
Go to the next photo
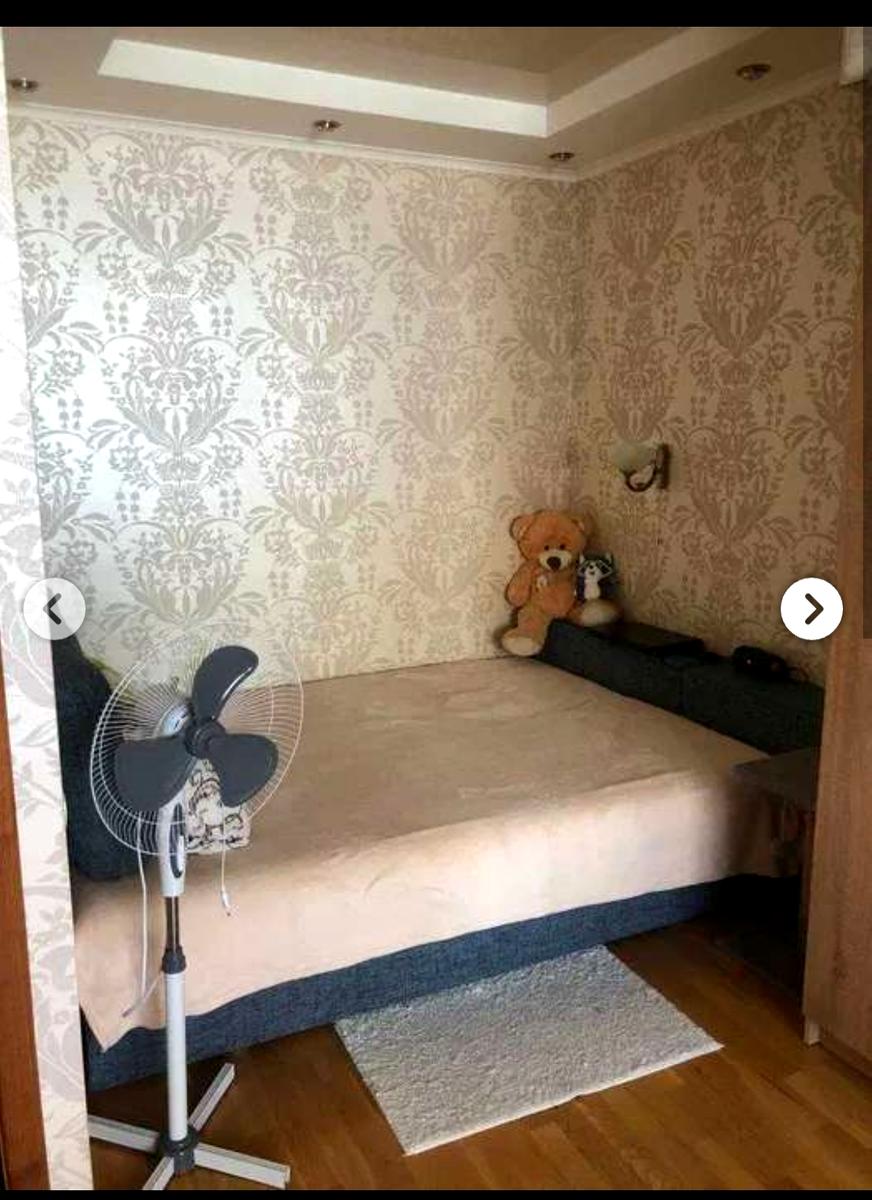point(811,609)
